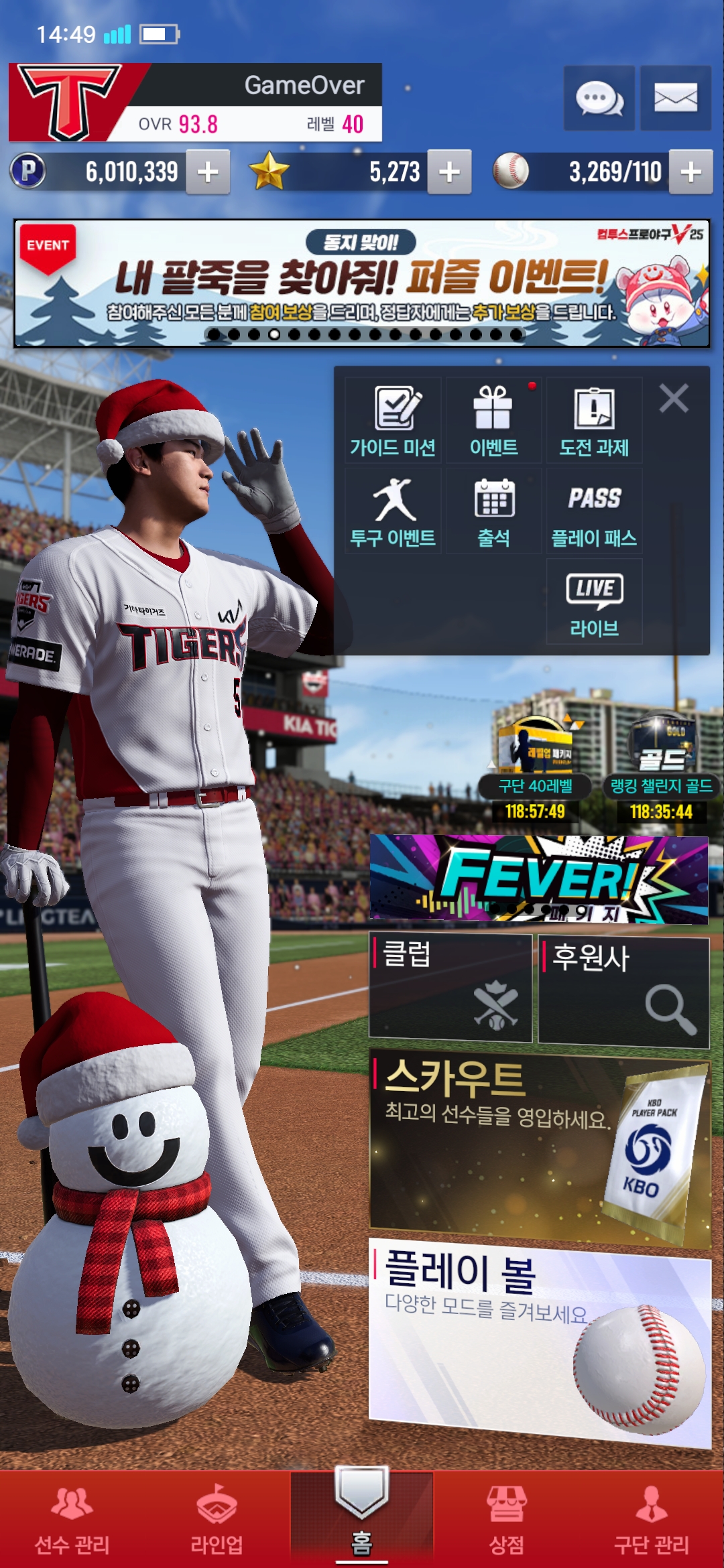This screenshot has width=724, height=1568.
Task: Open the 후원사 sponsor card
Action: 623,992
